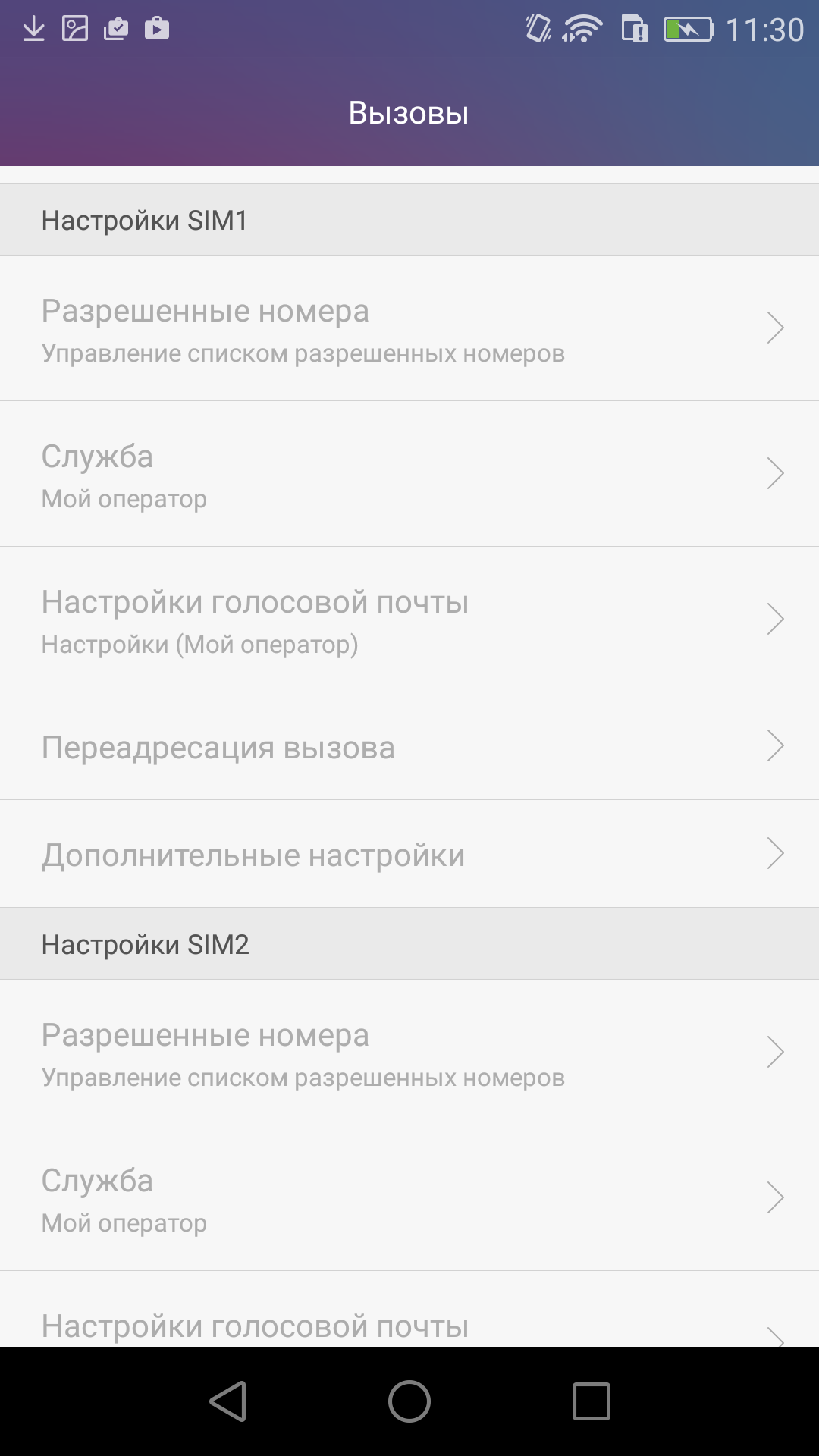Open Дополнительные настройки row
Viewport: 819px width, 1456px height.
click(x=409, y=854)
